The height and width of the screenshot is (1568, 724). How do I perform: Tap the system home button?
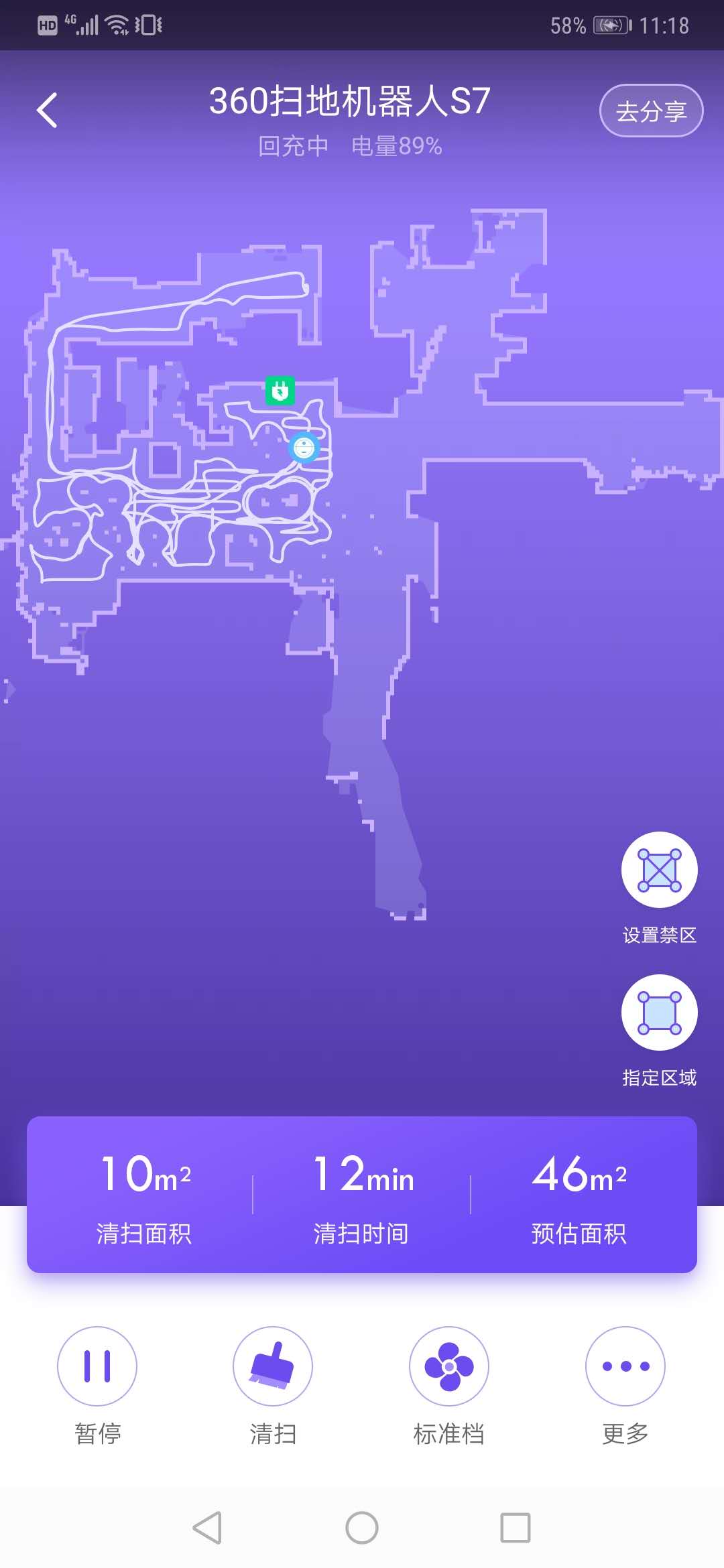362,1528
